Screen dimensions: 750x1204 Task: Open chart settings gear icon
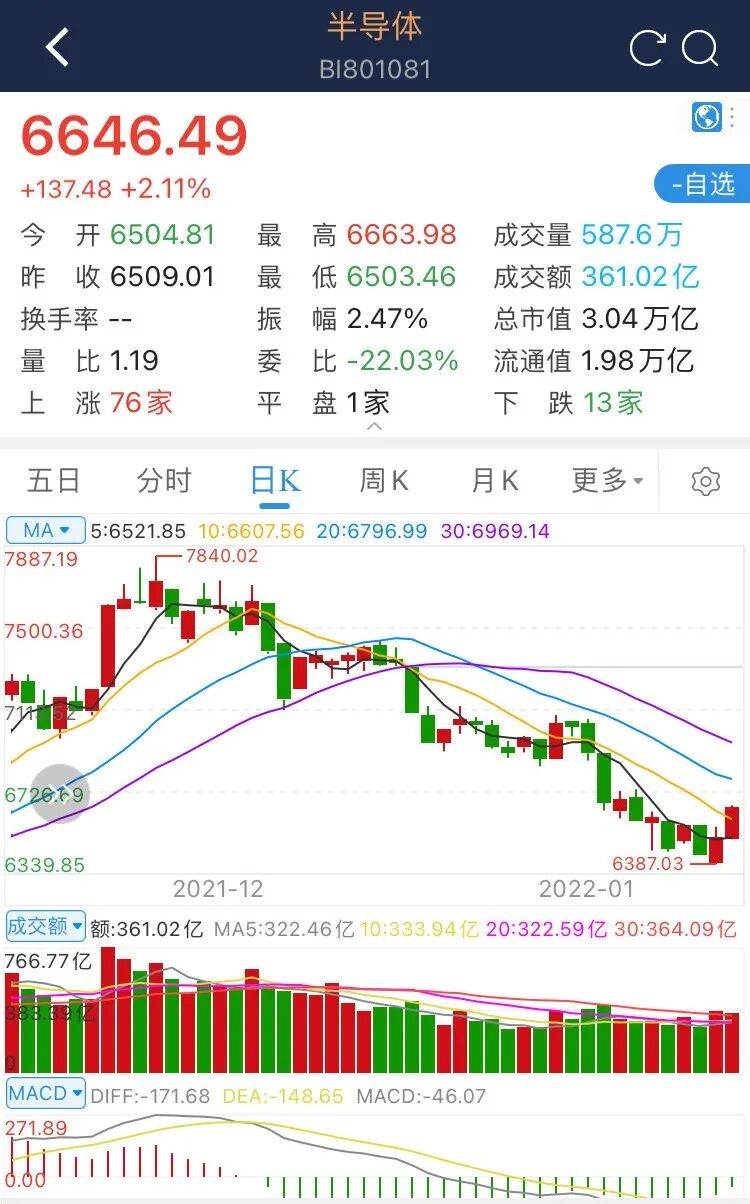coord(706,482)
